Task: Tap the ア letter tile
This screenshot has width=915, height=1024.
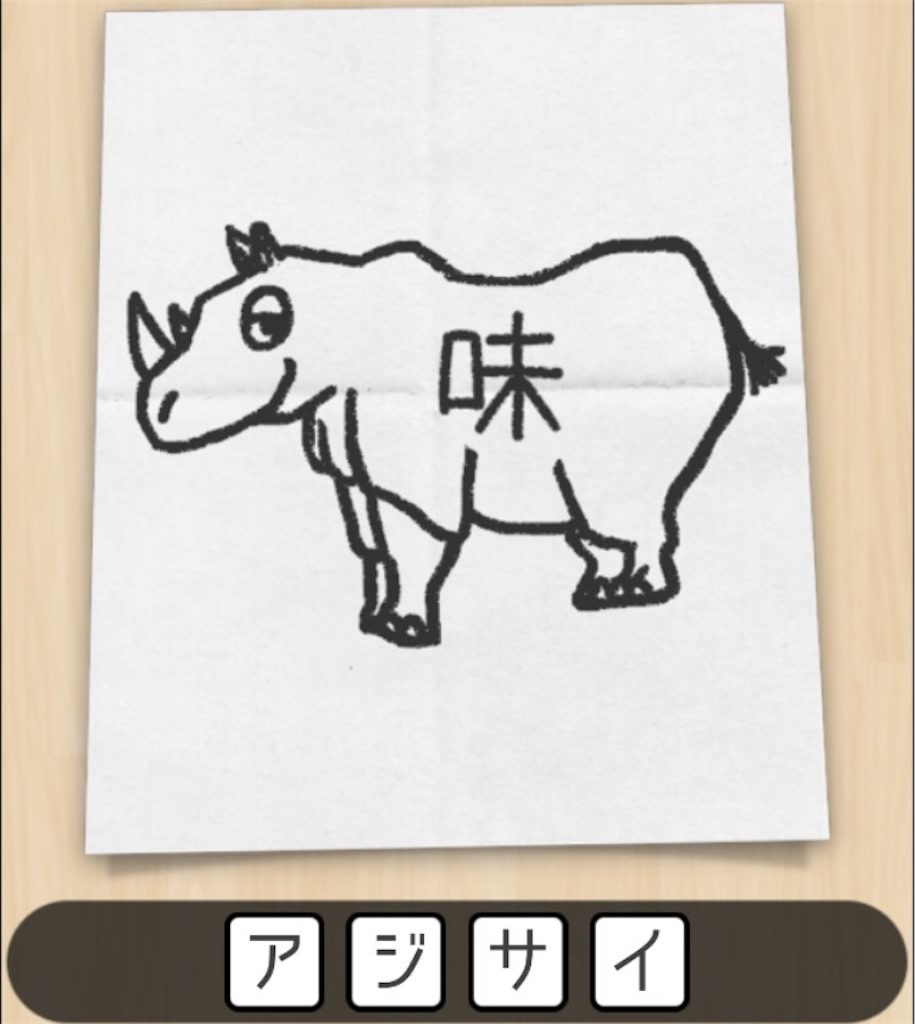Action: 274,961
